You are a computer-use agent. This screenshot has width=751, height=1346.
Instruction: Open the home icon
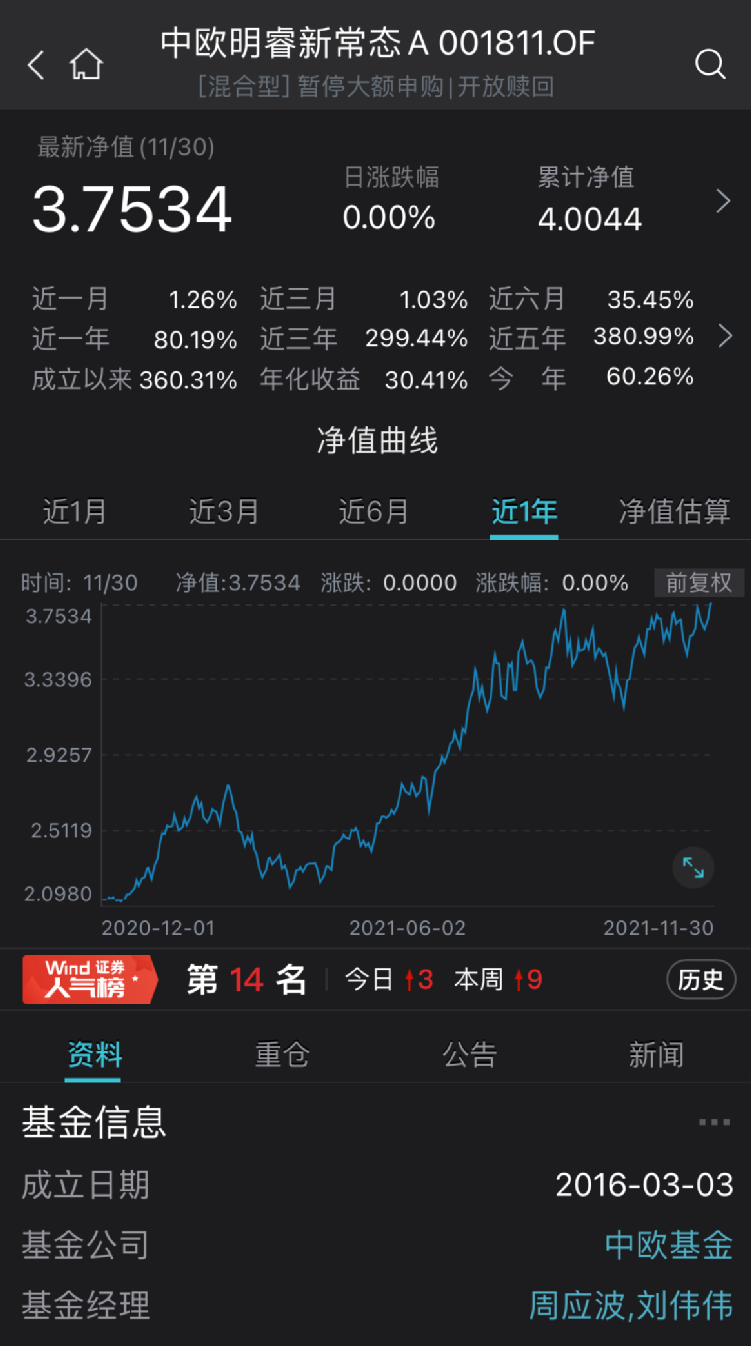(x=87, y=66)
